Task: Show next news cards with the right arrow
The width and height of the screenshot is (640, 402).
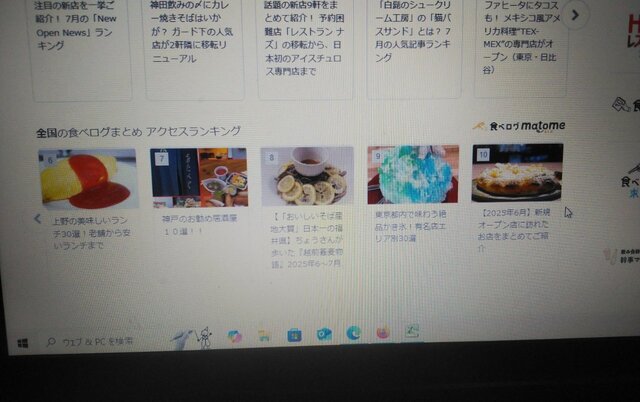Action: click(x=574, y=15)
